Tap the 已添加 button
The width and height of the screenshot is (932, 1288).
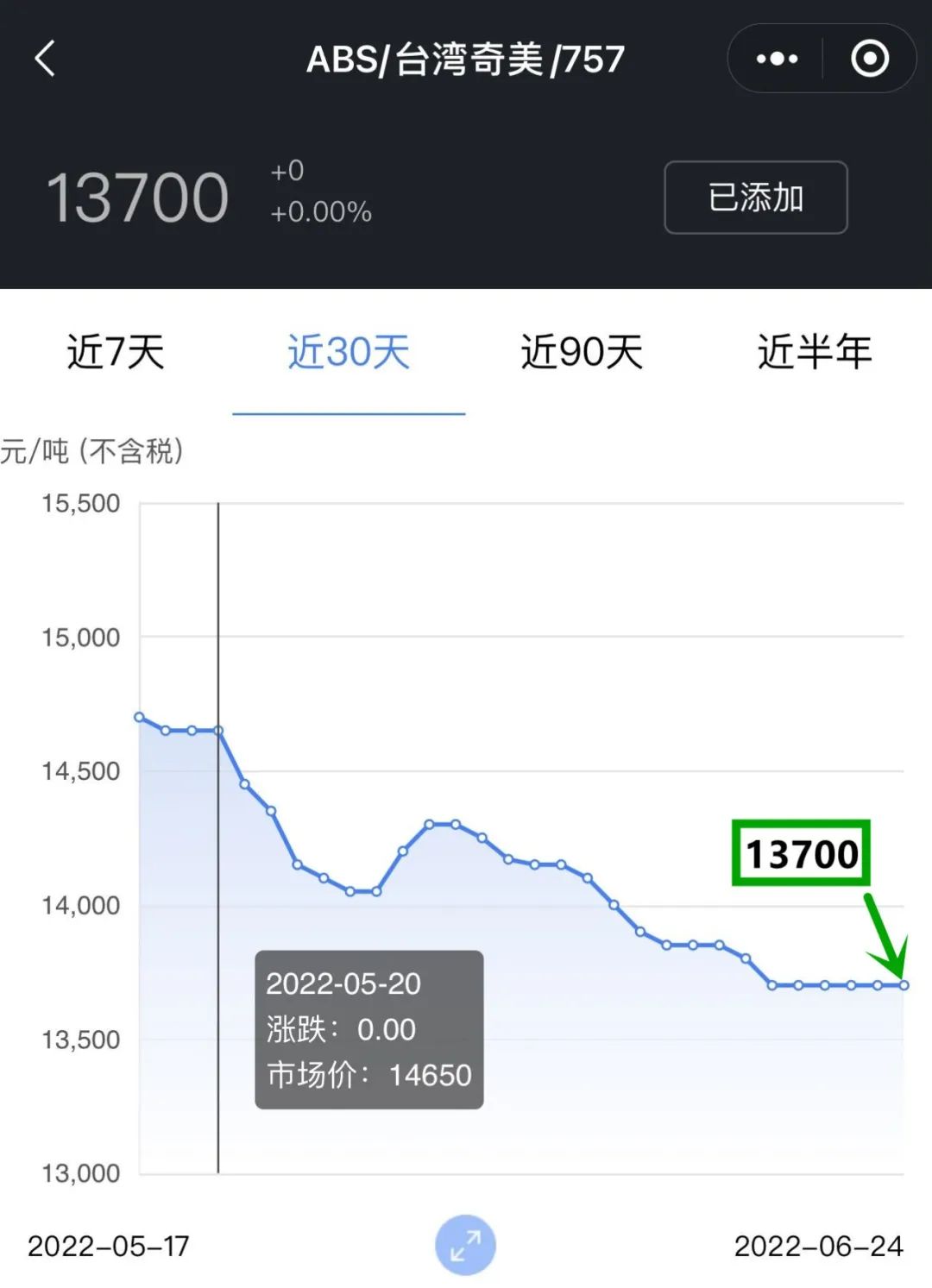(754, 198)
